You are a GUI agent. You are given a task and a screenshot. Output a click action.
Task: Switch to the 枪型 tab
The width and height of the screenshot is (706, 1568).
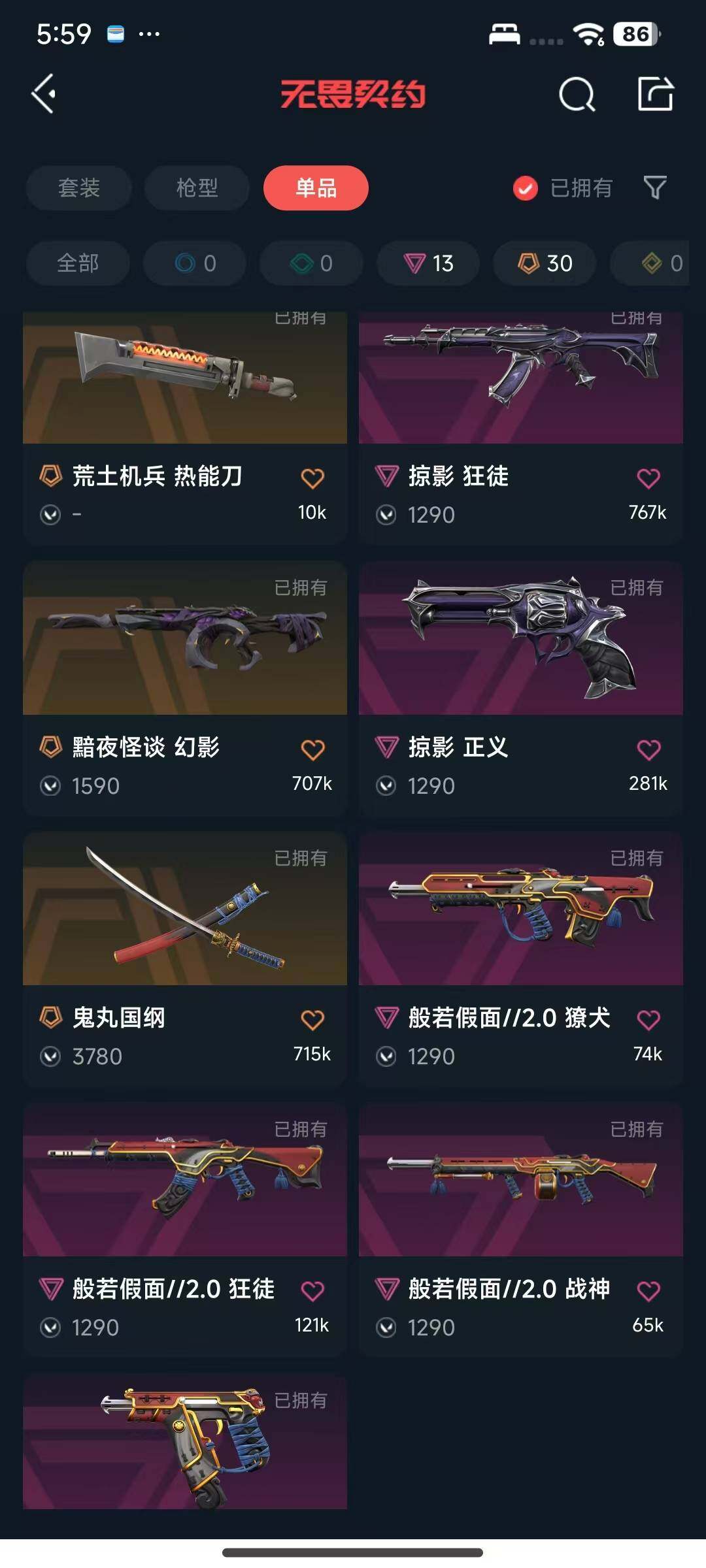pyautogui.click(x=197, y=188)
